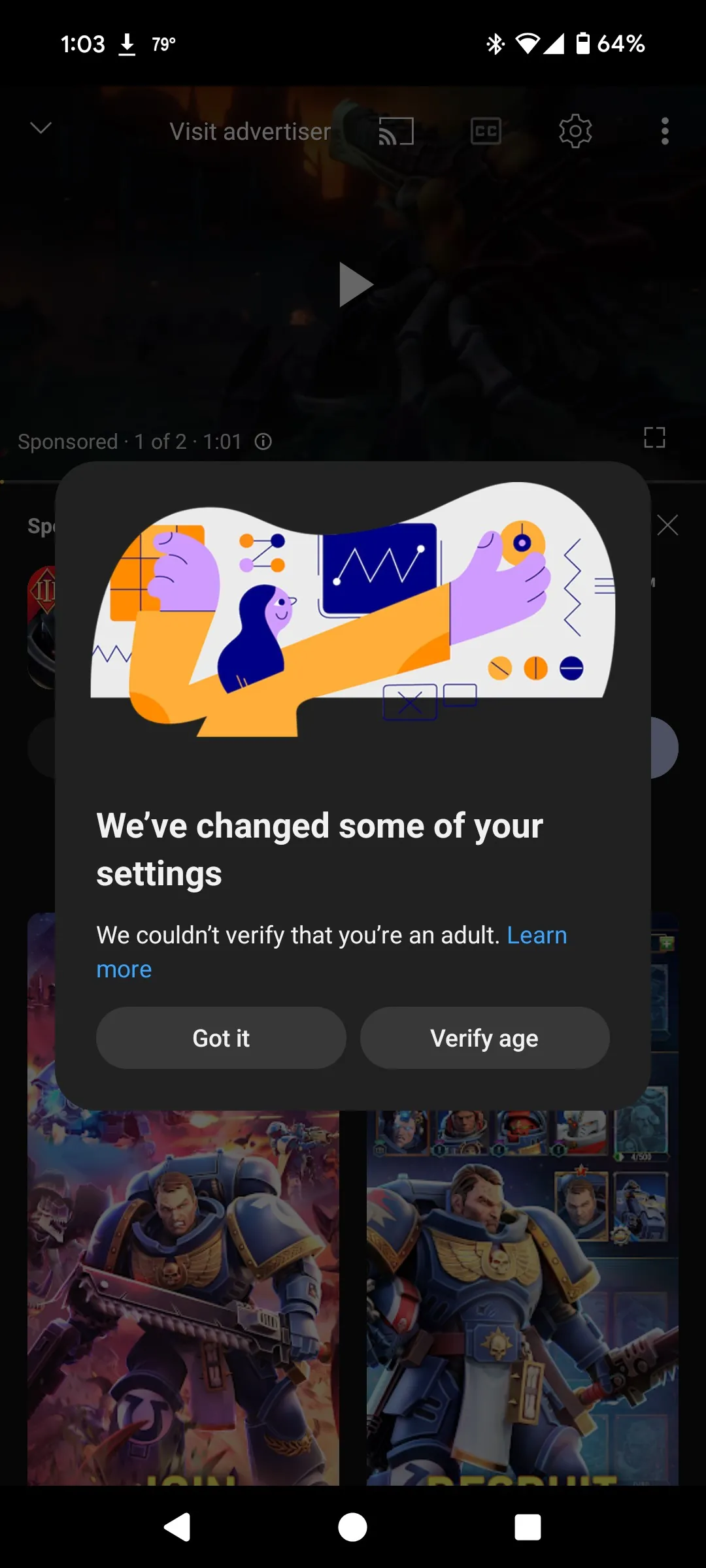Open the Cast to TV icon
Image resolution: width=706 pixels, height=1568 pixels.
[x=394, y=130]
